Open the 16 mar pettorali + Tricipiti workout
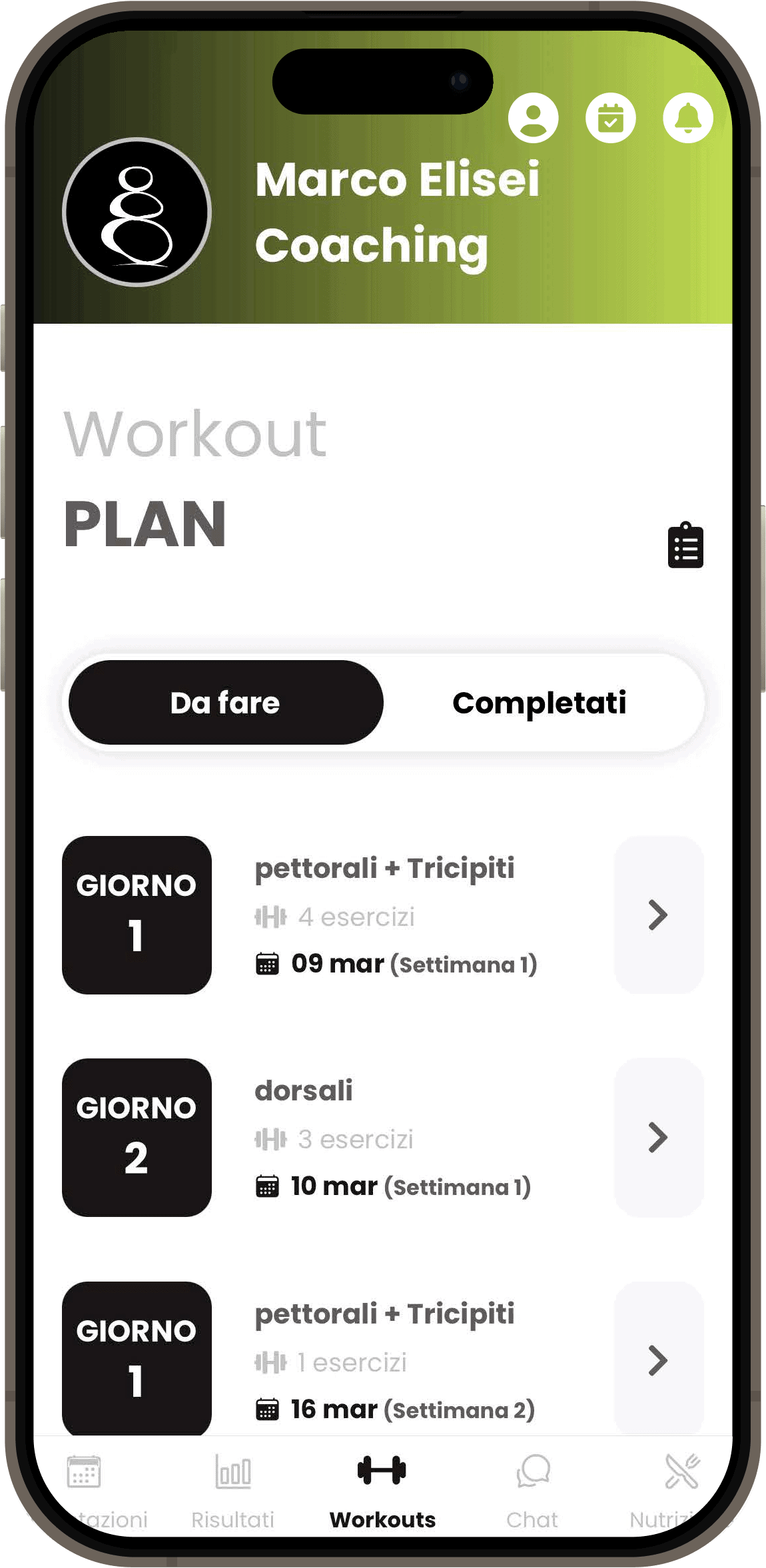Screen dimensions: 766x1568 pos(658,1359)
